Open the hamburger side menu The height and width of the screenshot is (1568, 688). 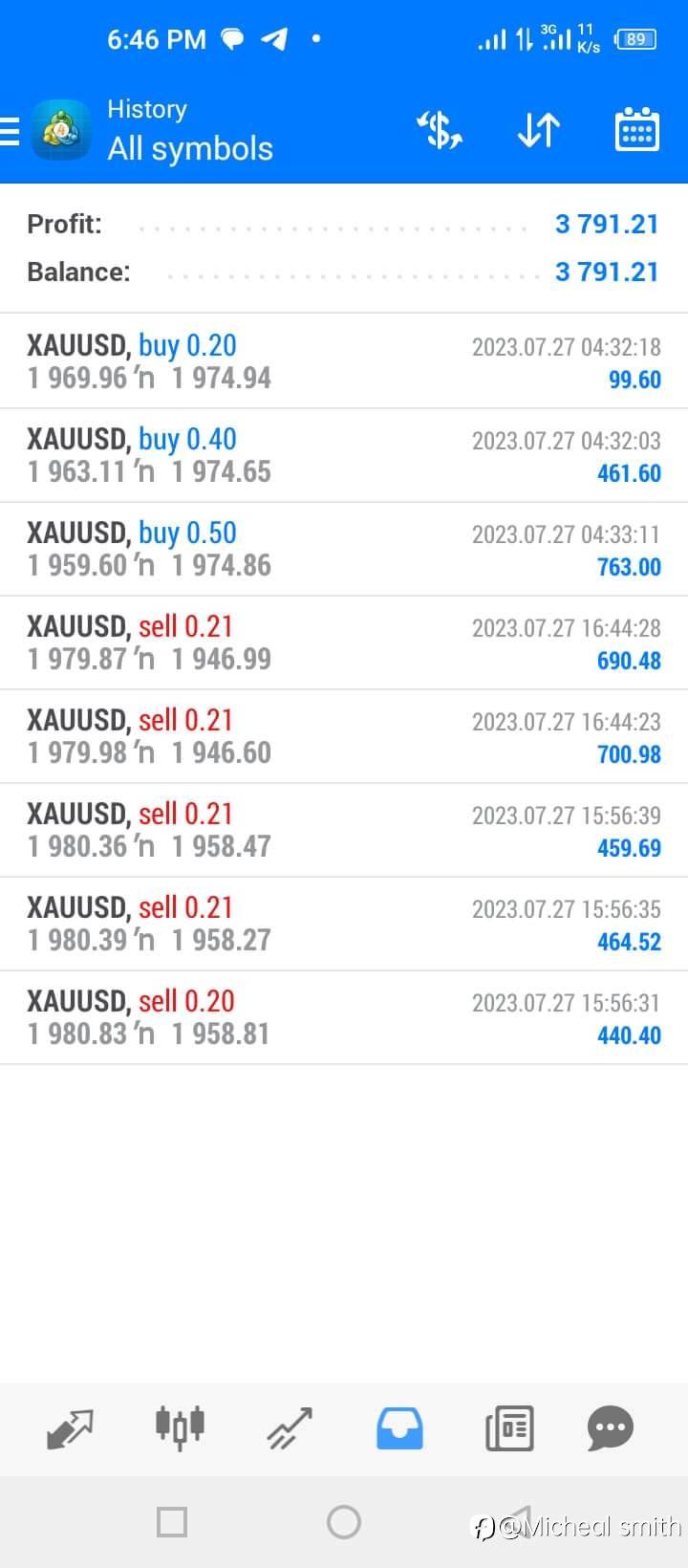(10, 131)
